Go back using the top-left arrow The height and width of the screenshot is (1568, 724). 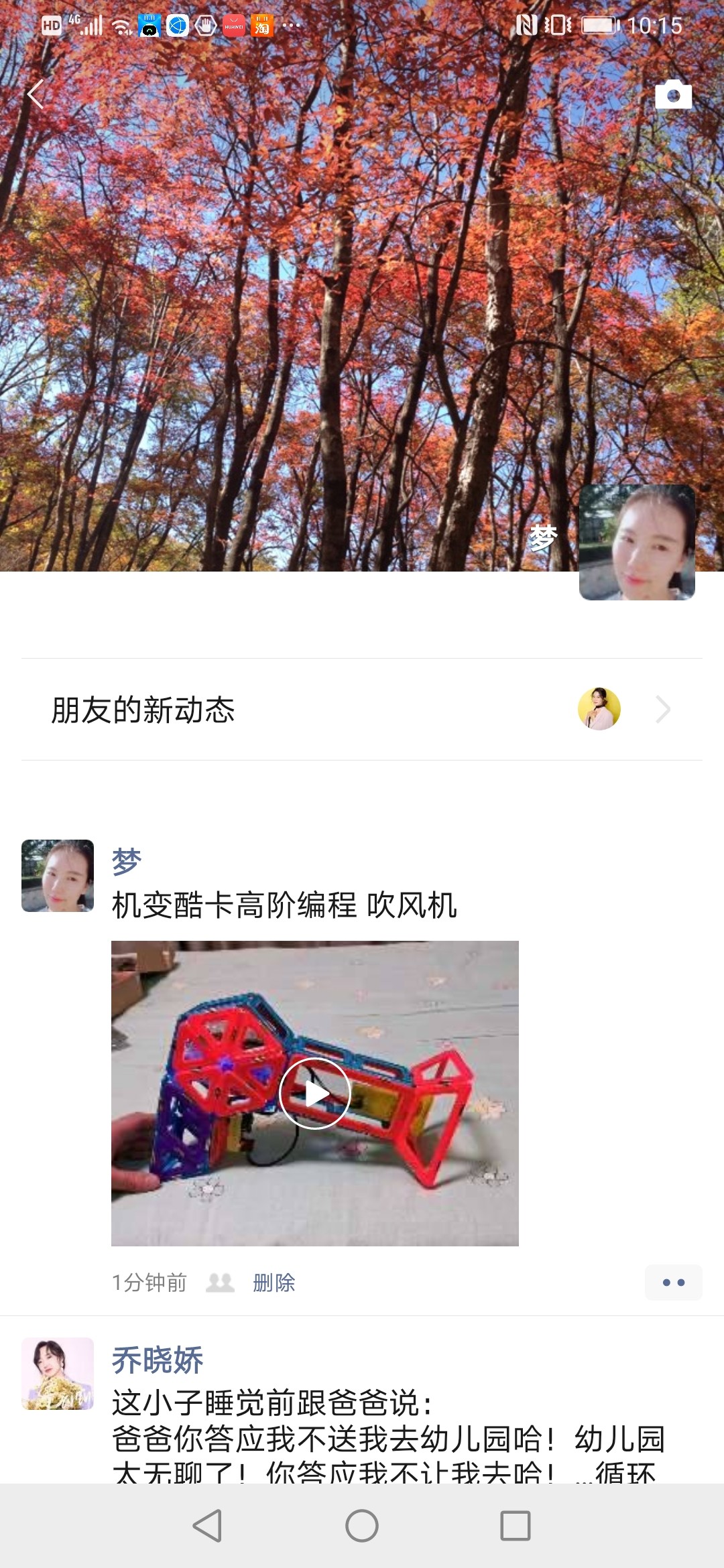(36, 94)
